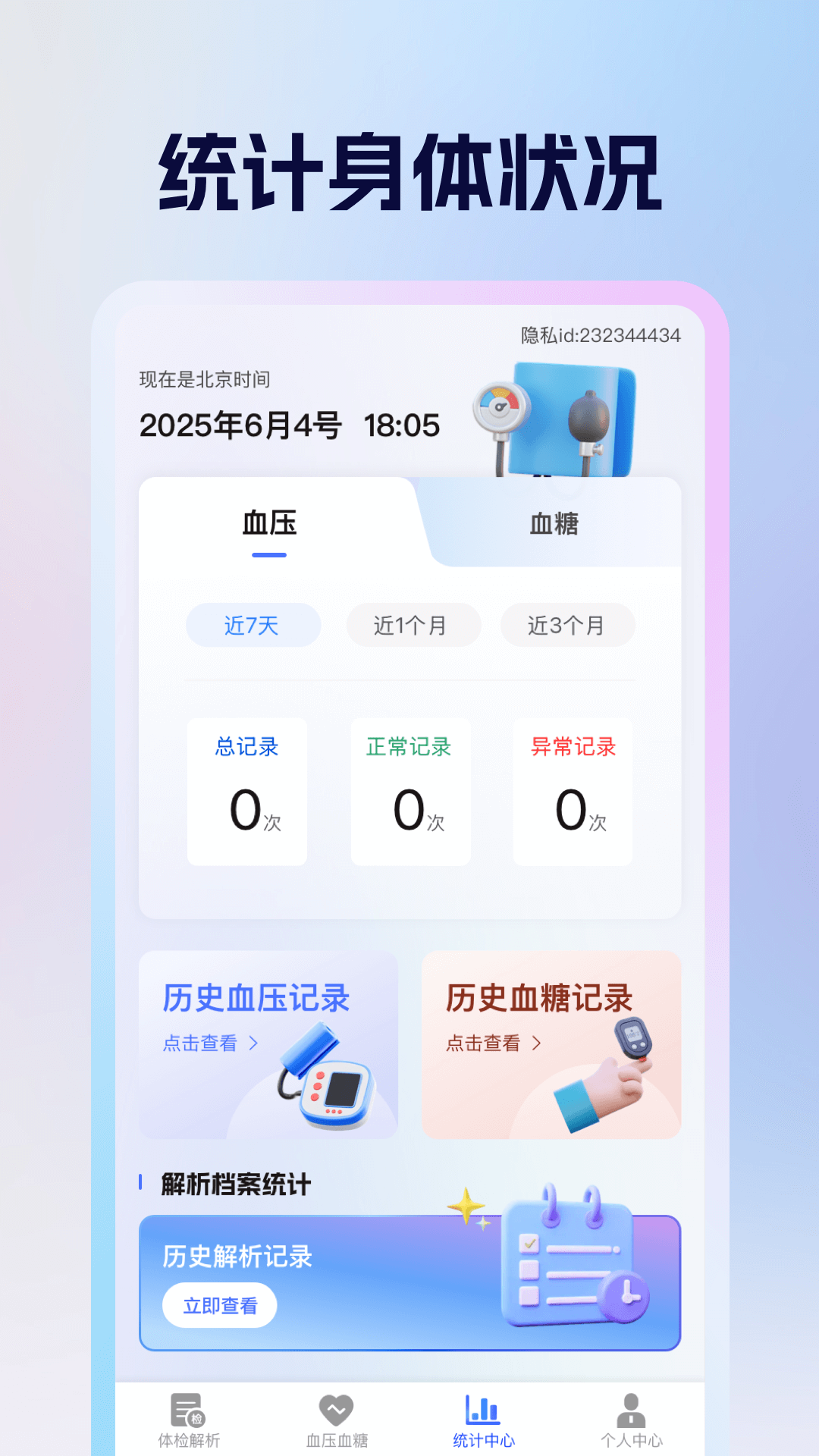Switch to the 血糖 tab
Screen dimensions: 819x1456
point(554,523)
